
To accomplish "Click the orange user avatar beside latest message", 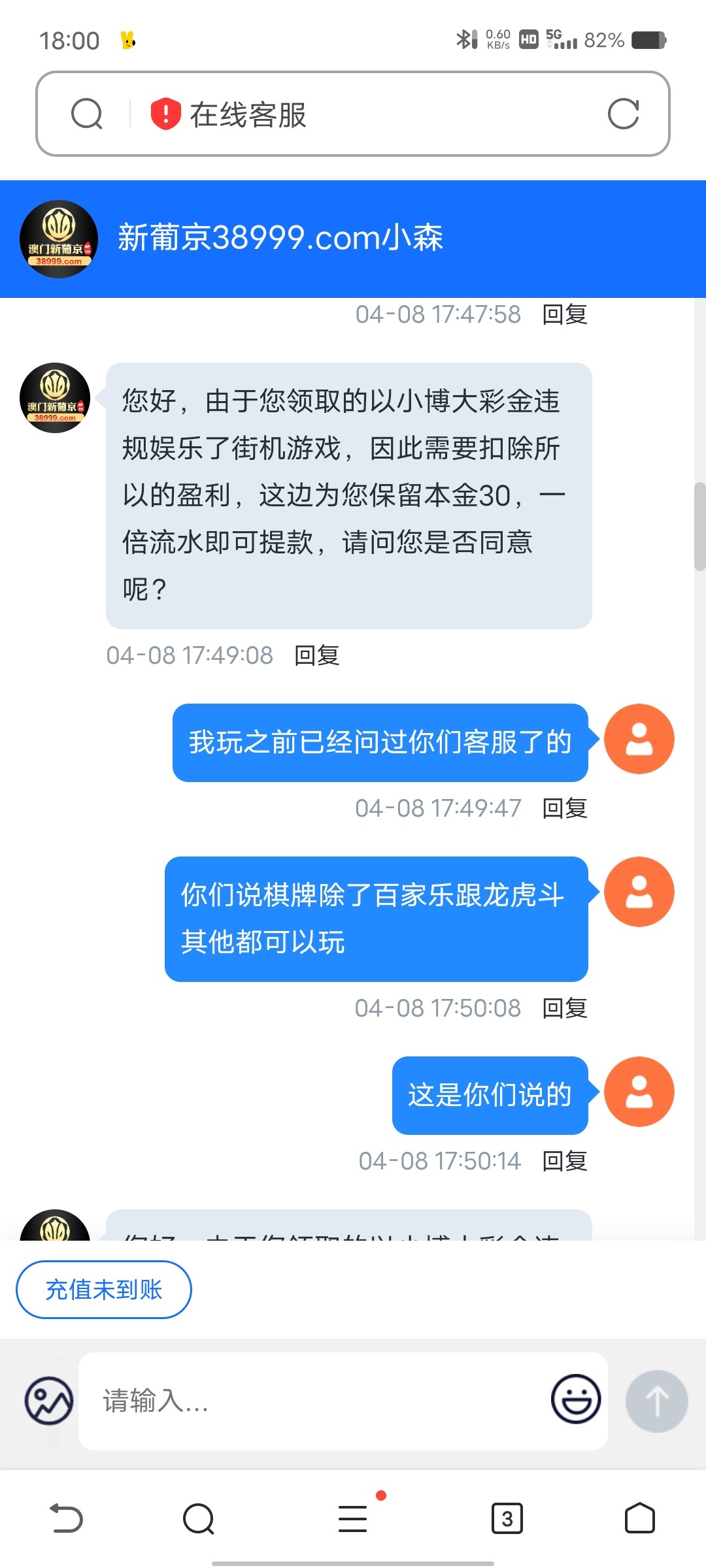I will (x=639, y=1091).
